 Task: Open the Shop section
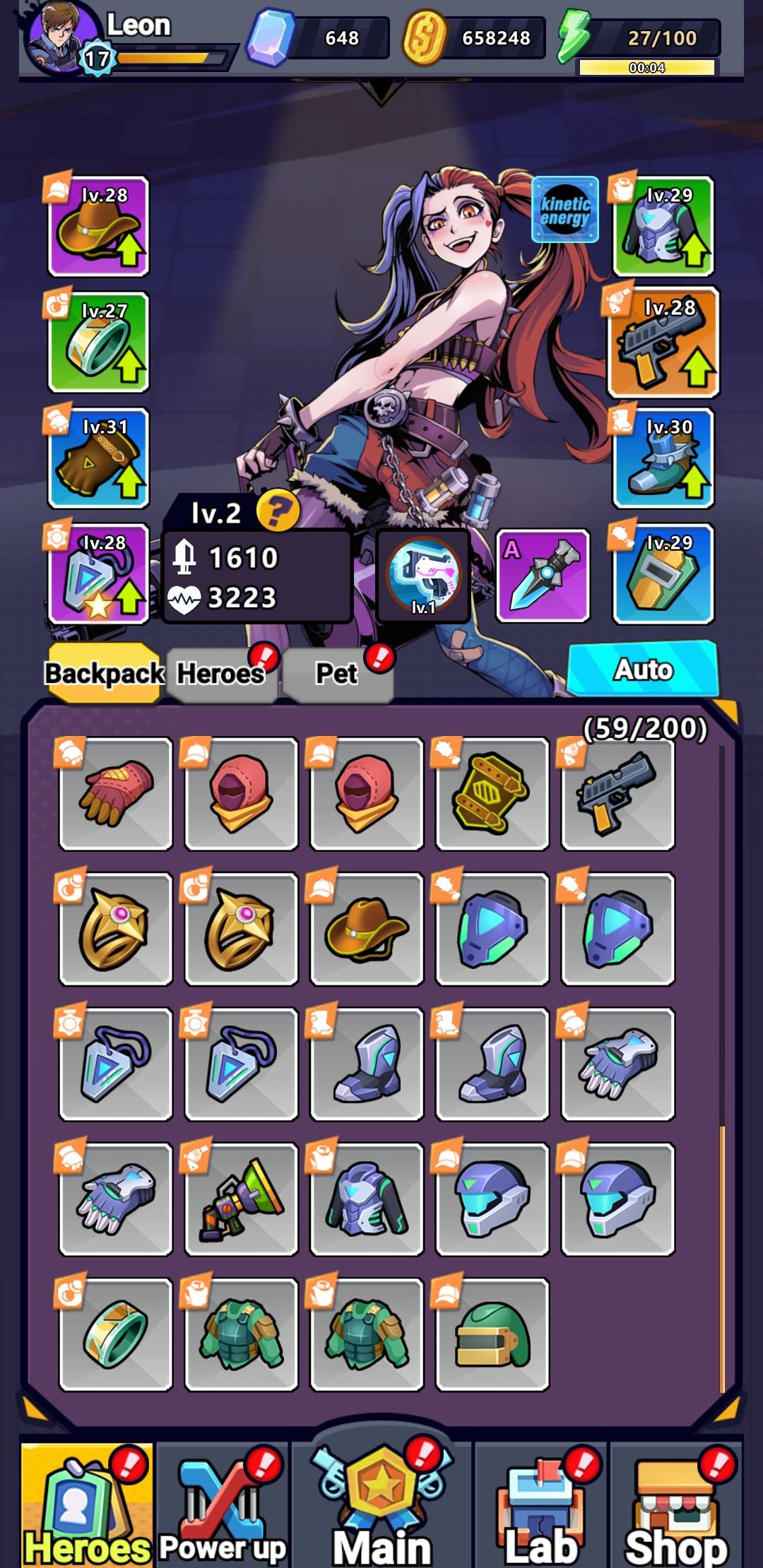pyautogui.click(x=676, y=1504)
